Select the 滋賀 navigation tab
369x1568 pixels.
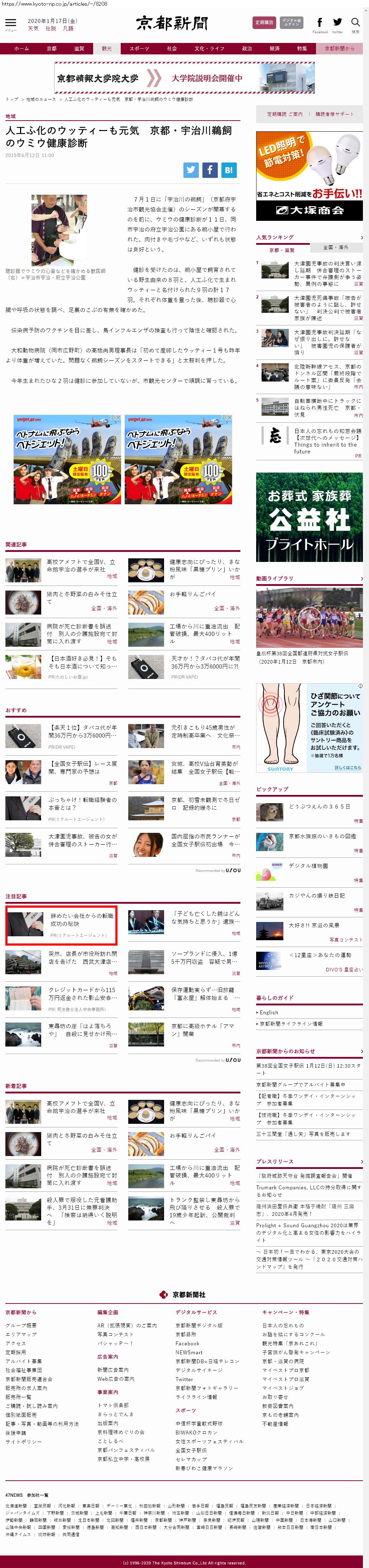[79, 49]
